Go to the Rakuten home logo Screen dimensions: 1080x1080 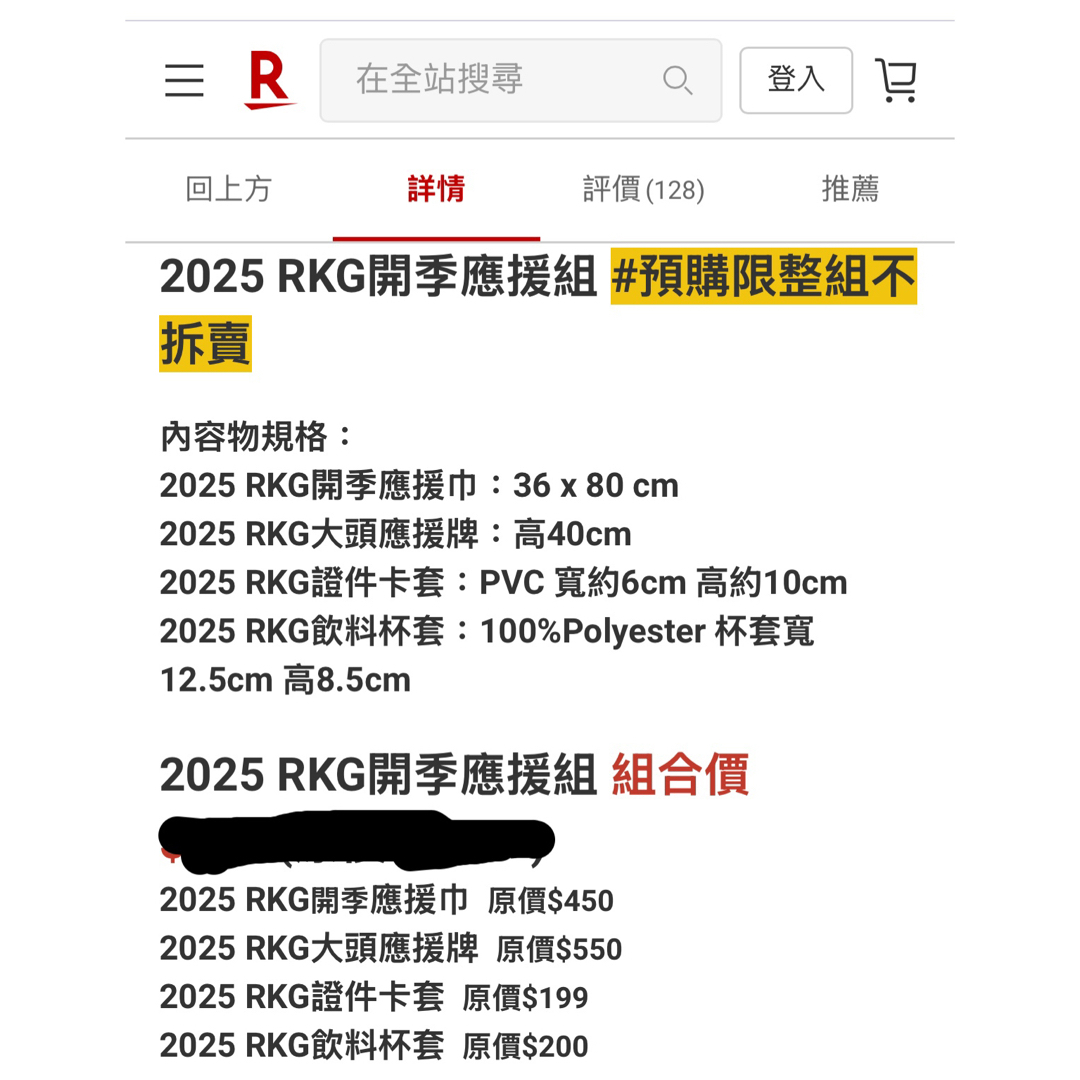click(x=269, y=81)
